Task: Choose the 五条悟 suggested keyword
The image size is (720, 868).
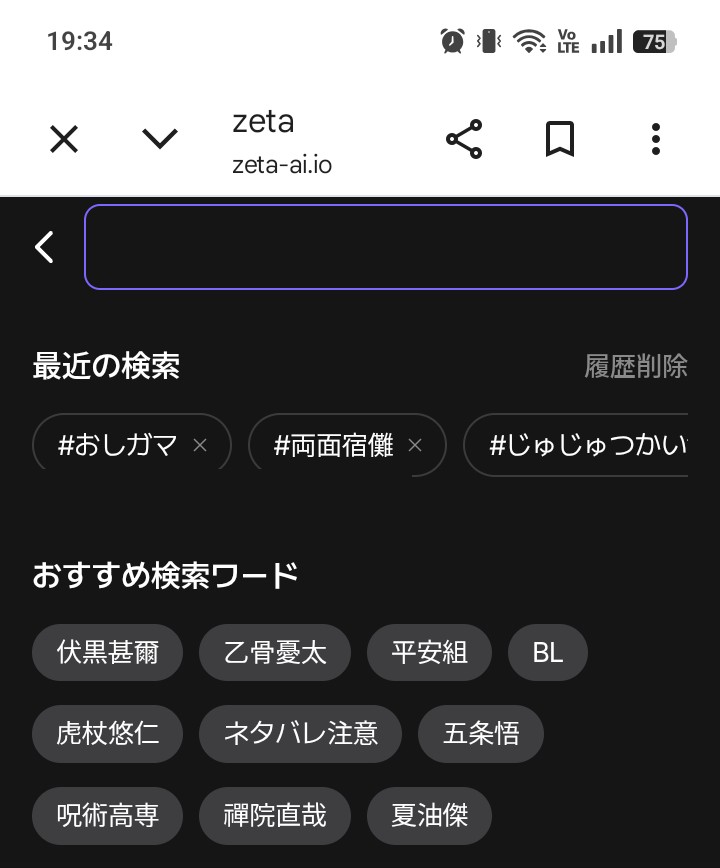Action: (481, 734)
